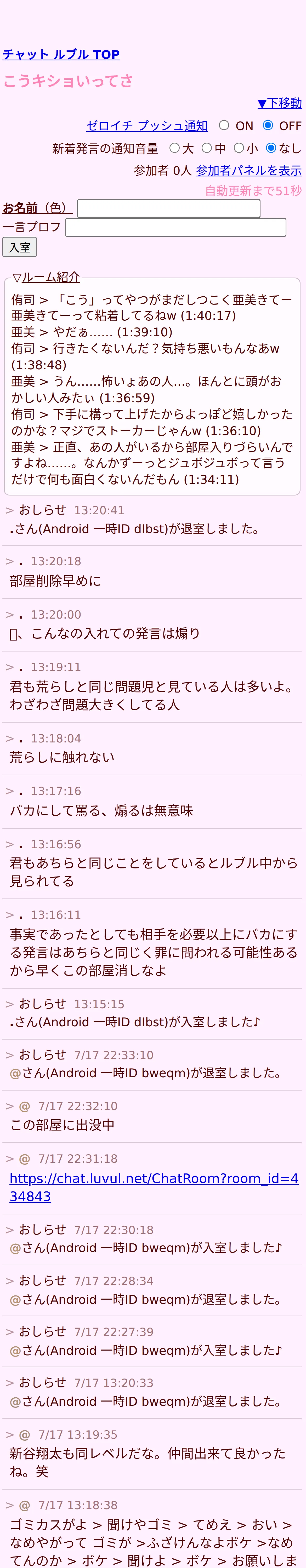
Task: Focus the 一言プロフ input field
Action: click(175, 227)
